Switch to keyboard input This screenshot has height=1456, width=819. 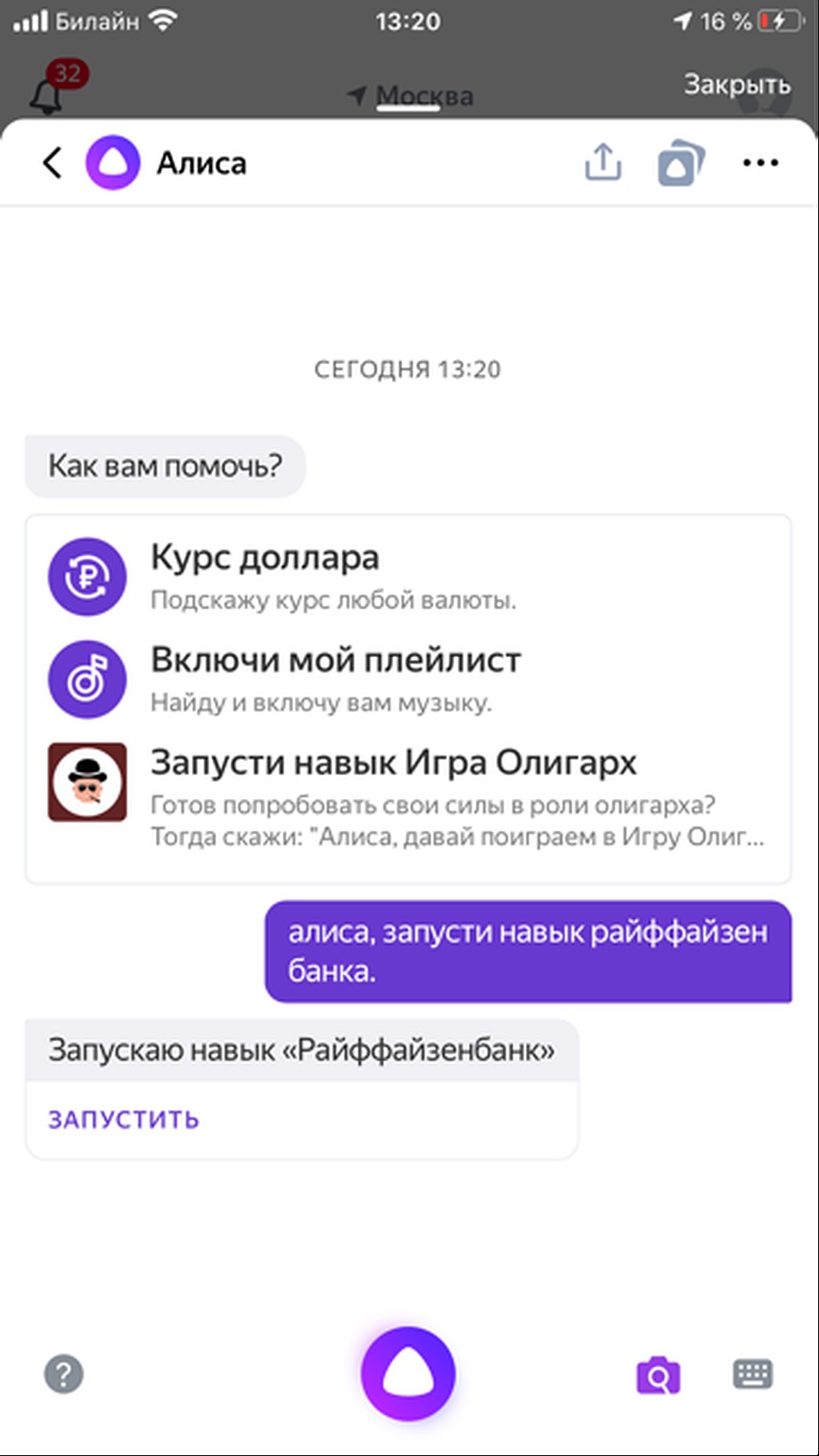(x=752, y=1374)
